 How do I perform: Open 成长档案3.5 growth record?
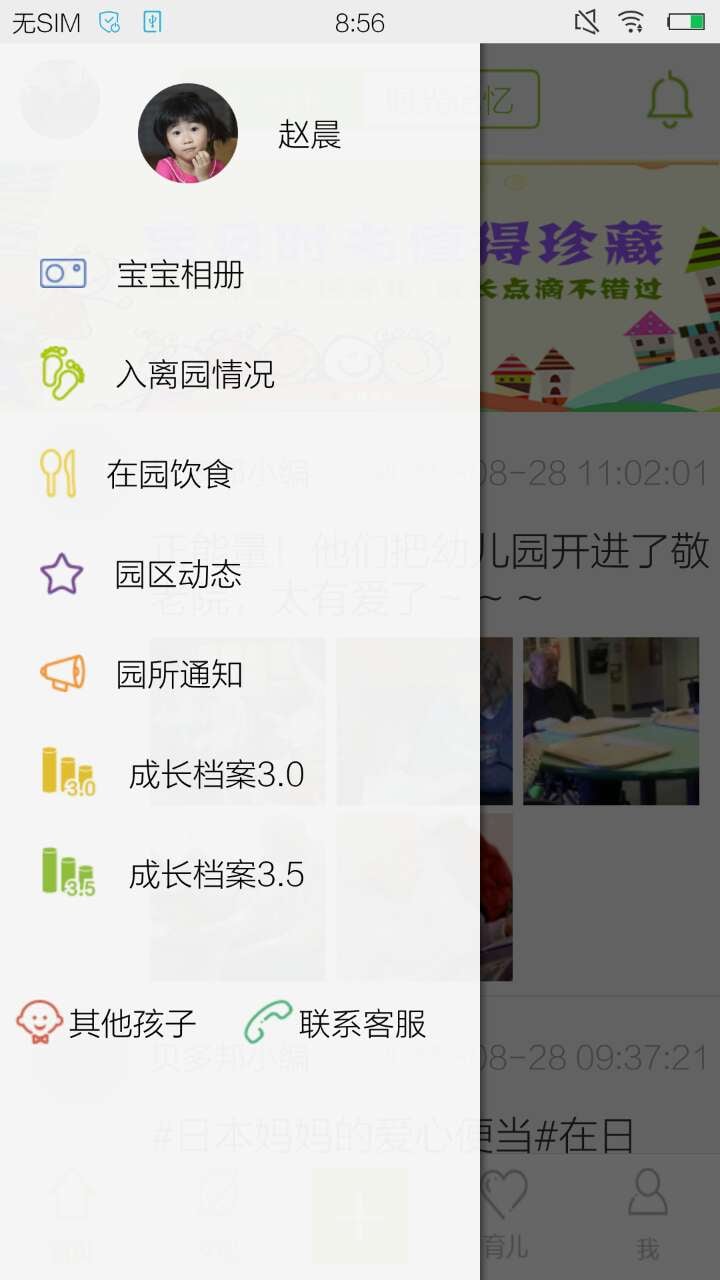point(215,875)
